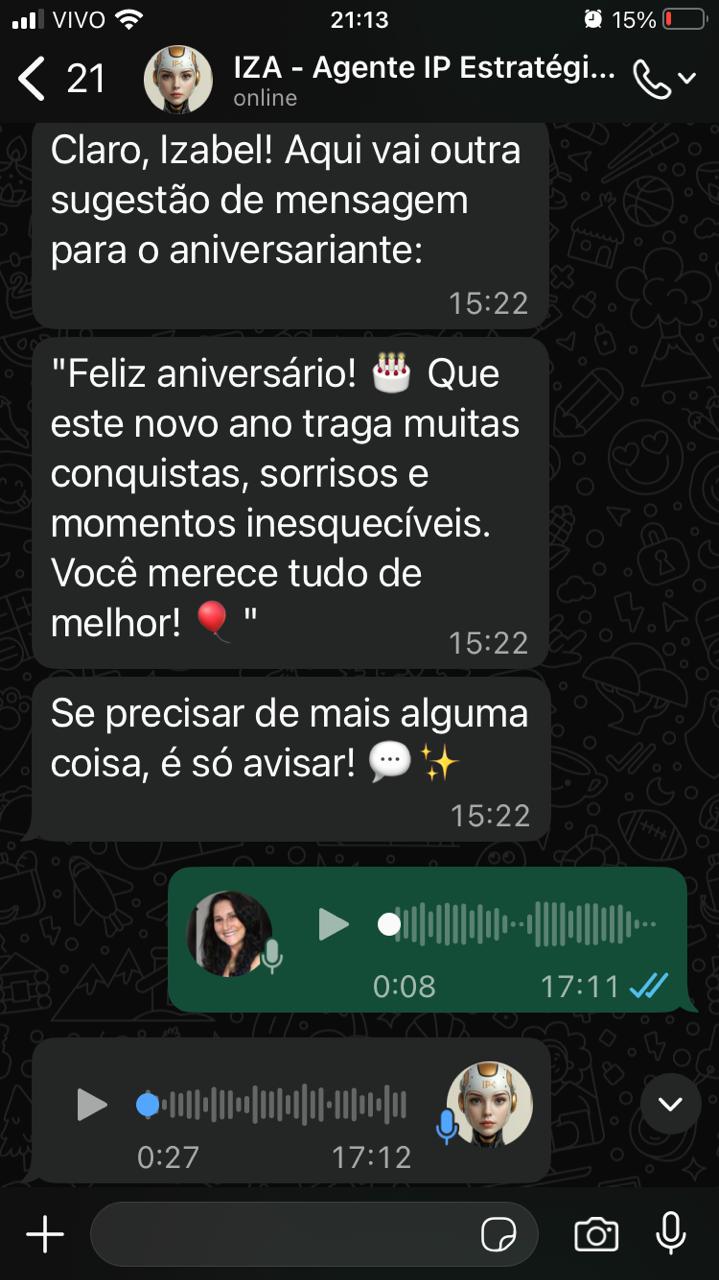The width and height of the screenshot is (719, 1280).
Task: Play the sent 0:08 voice message
Action: (333, 925)
